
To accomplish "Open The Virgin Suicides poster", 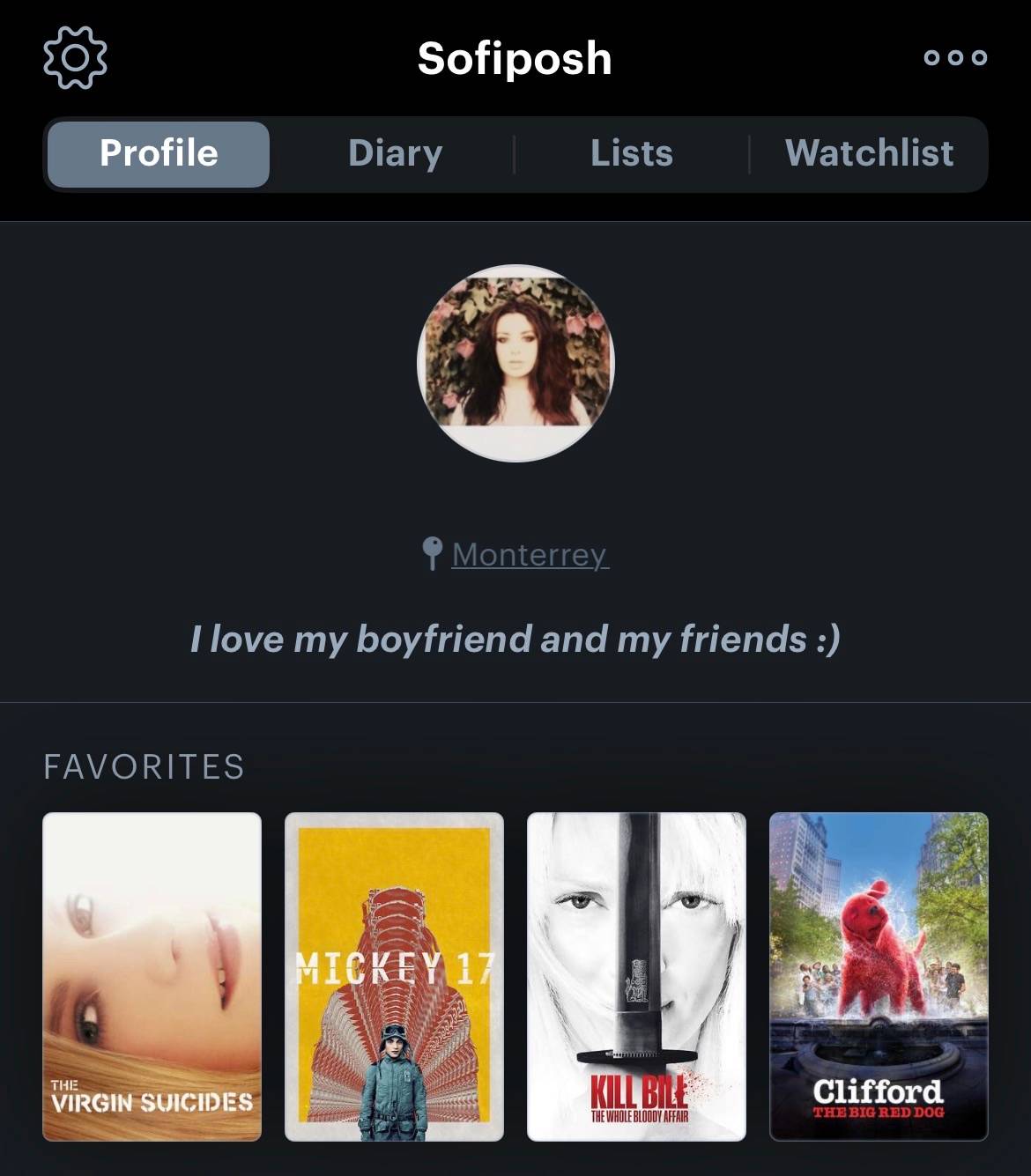I will tap(152, 977).
